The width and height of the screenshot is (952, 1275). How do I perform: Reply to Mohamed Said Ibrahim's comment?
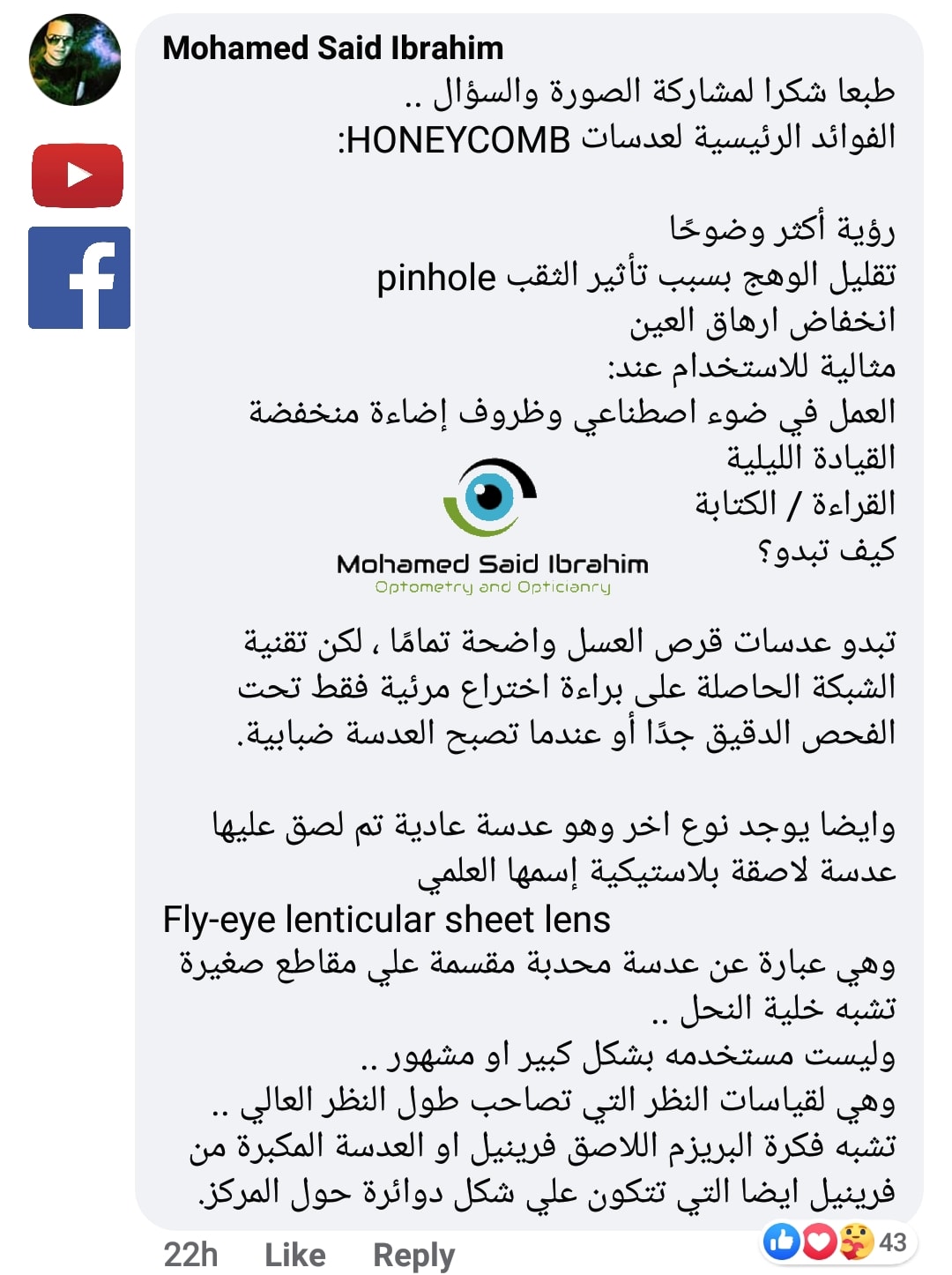[413, 1255]
